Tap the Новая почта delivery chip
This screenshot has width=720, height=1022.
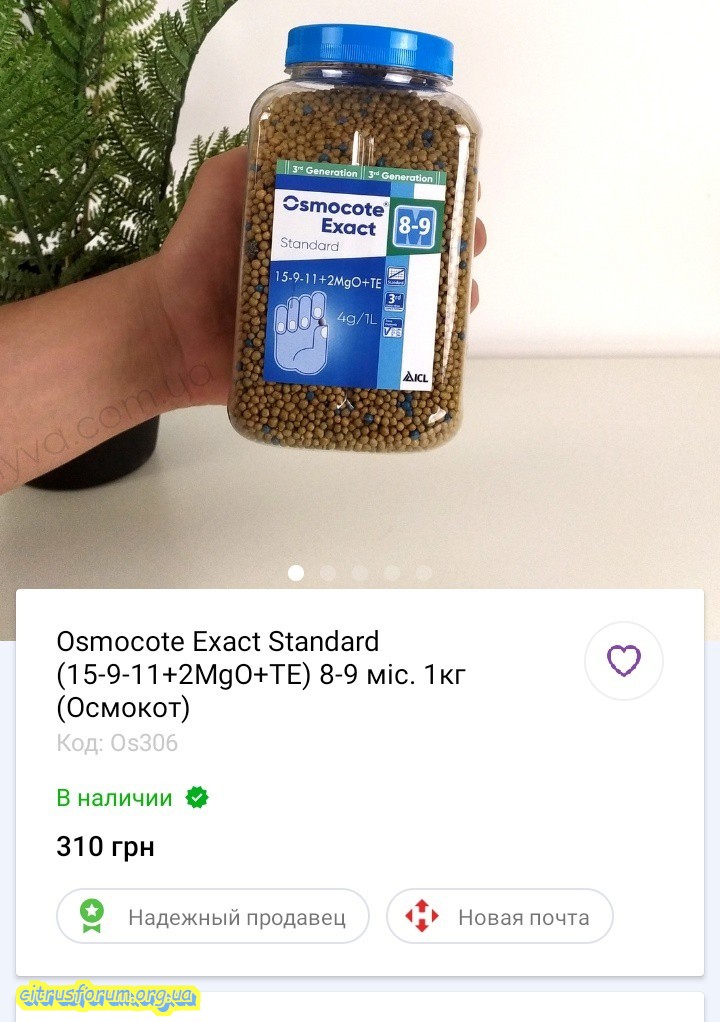(499, 916)
